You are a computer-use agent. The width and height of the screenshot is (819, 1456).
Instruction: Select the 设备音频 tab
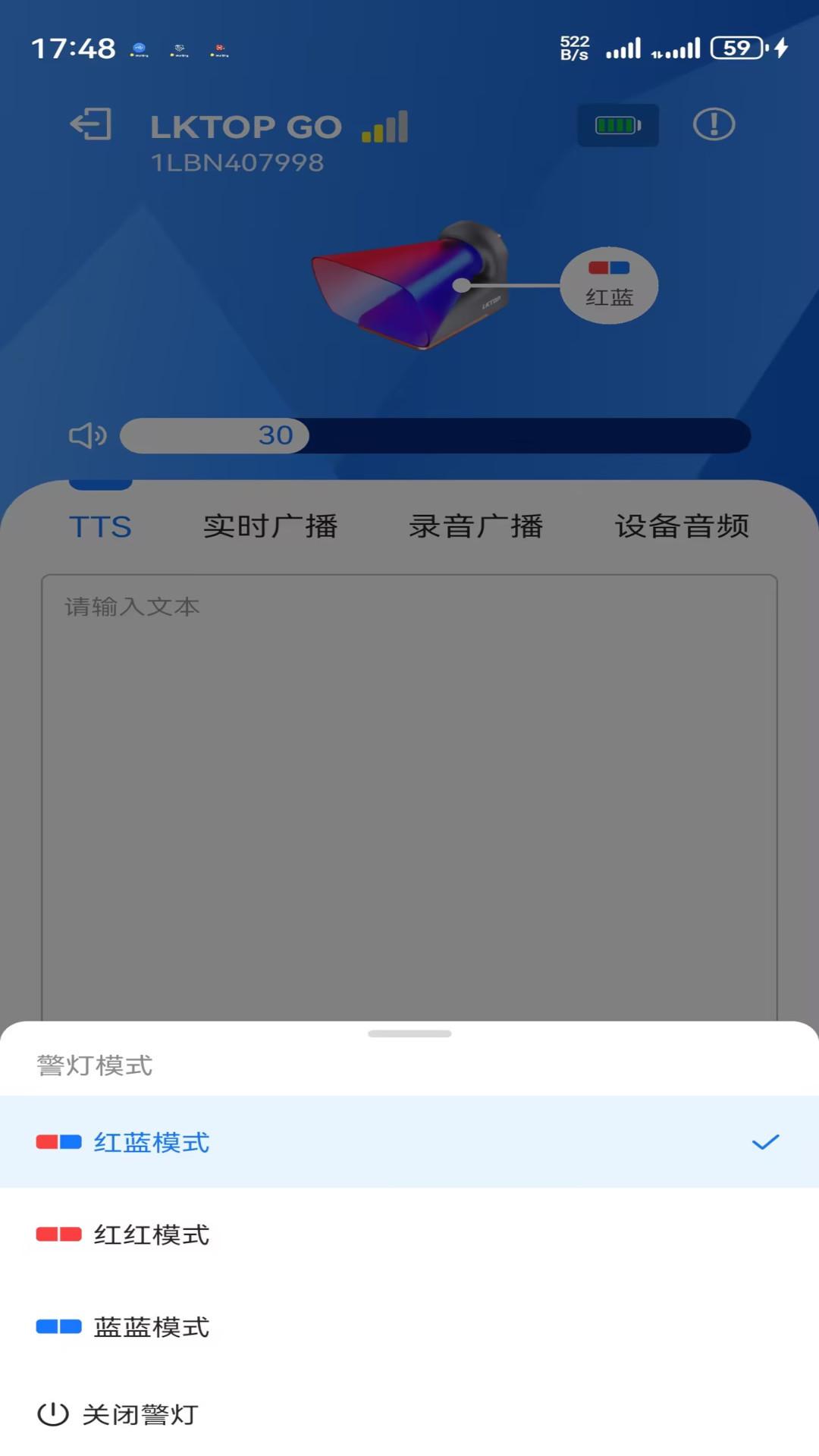pos(681,526)
